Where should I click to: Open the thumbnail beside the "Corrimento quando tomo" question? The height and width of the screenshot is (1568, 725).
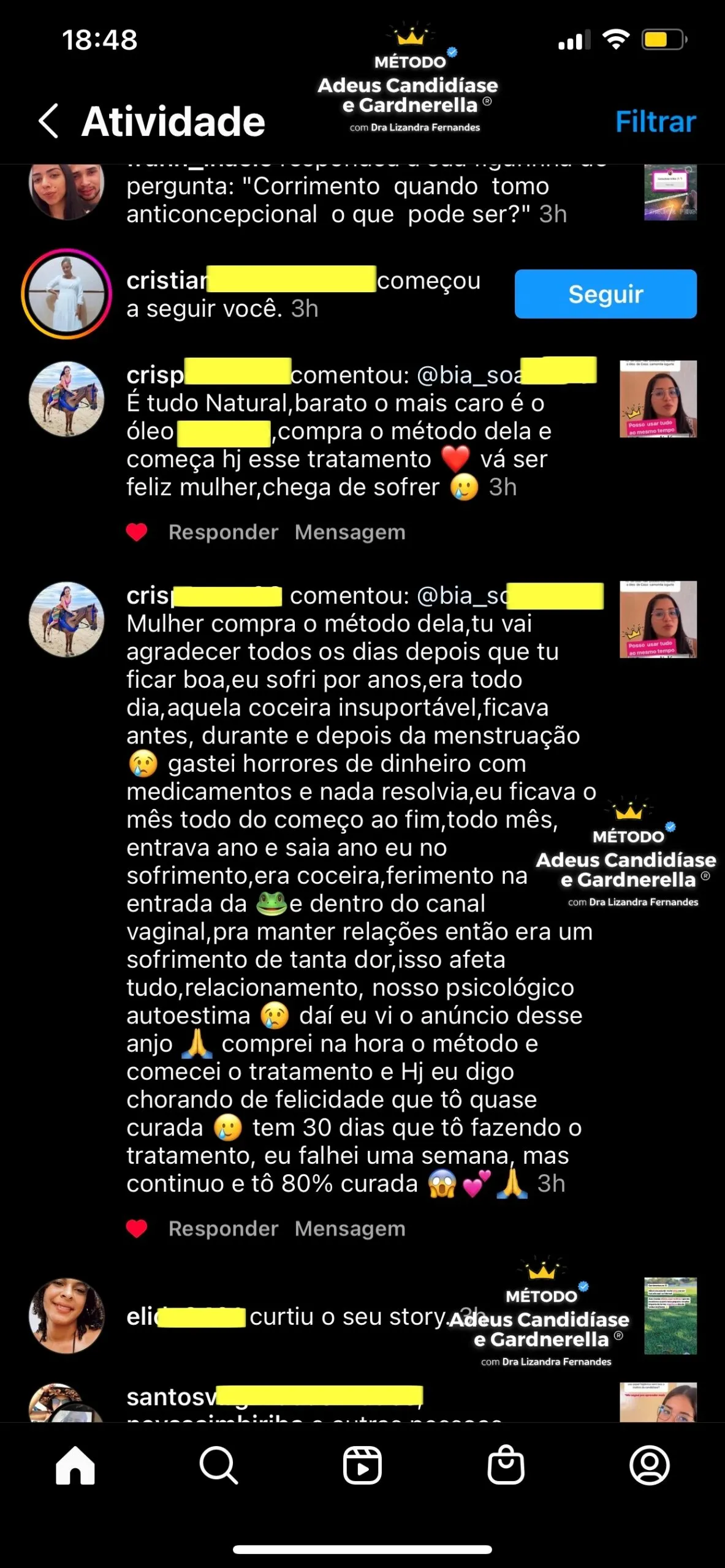[670, 192]
